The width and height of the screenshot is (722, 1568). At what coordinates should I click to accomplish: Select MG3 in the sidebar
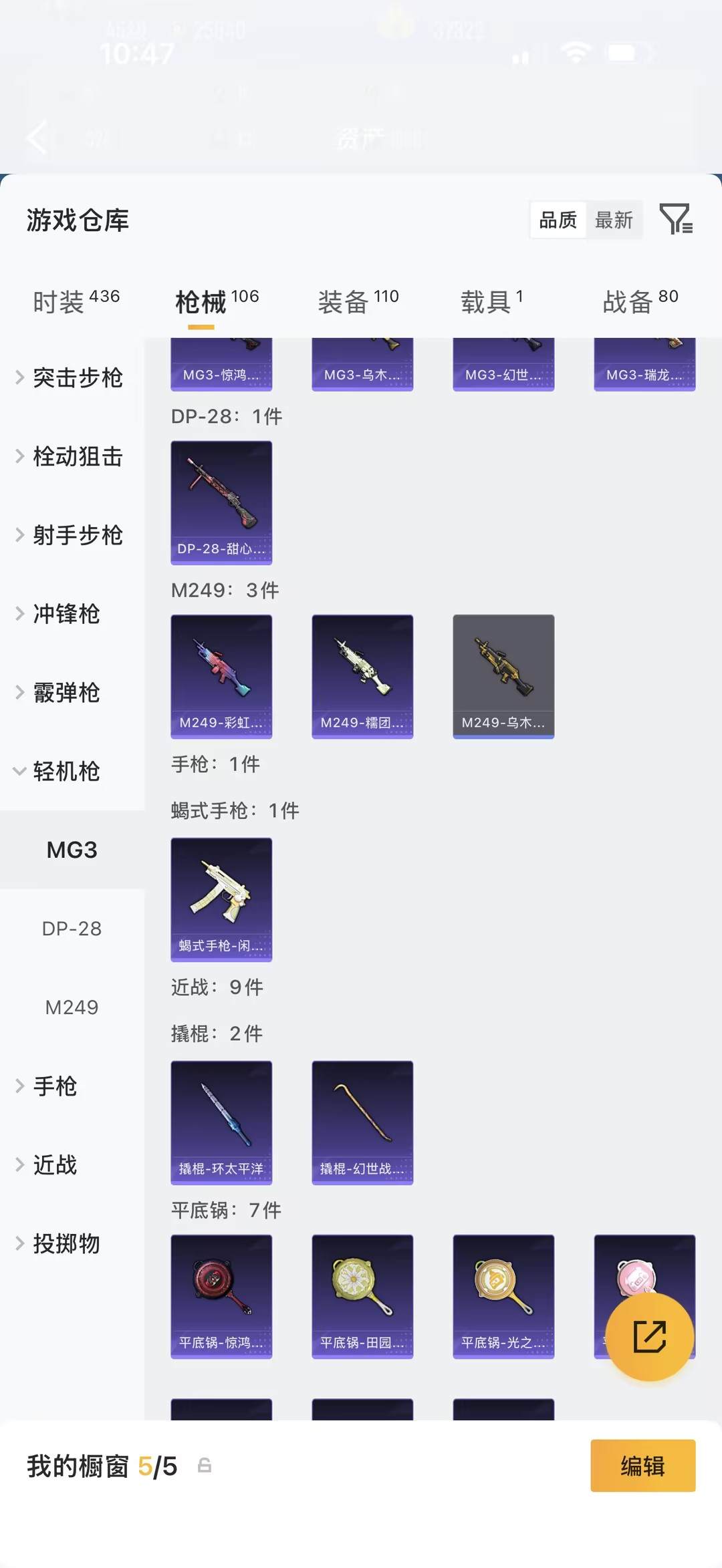point(72,850)
